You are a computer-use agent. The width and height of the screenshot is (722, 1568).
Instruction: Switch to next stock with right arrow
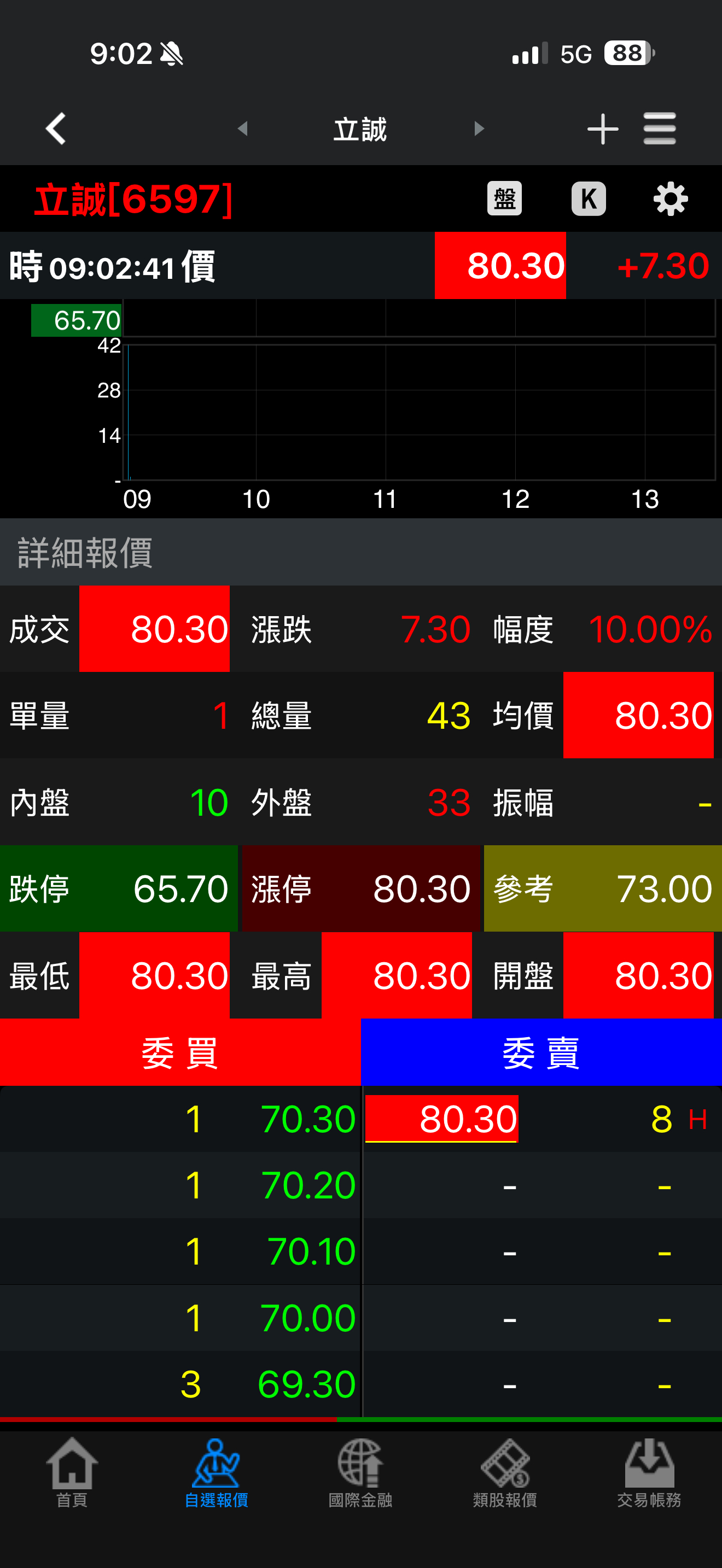coord(479,128)
